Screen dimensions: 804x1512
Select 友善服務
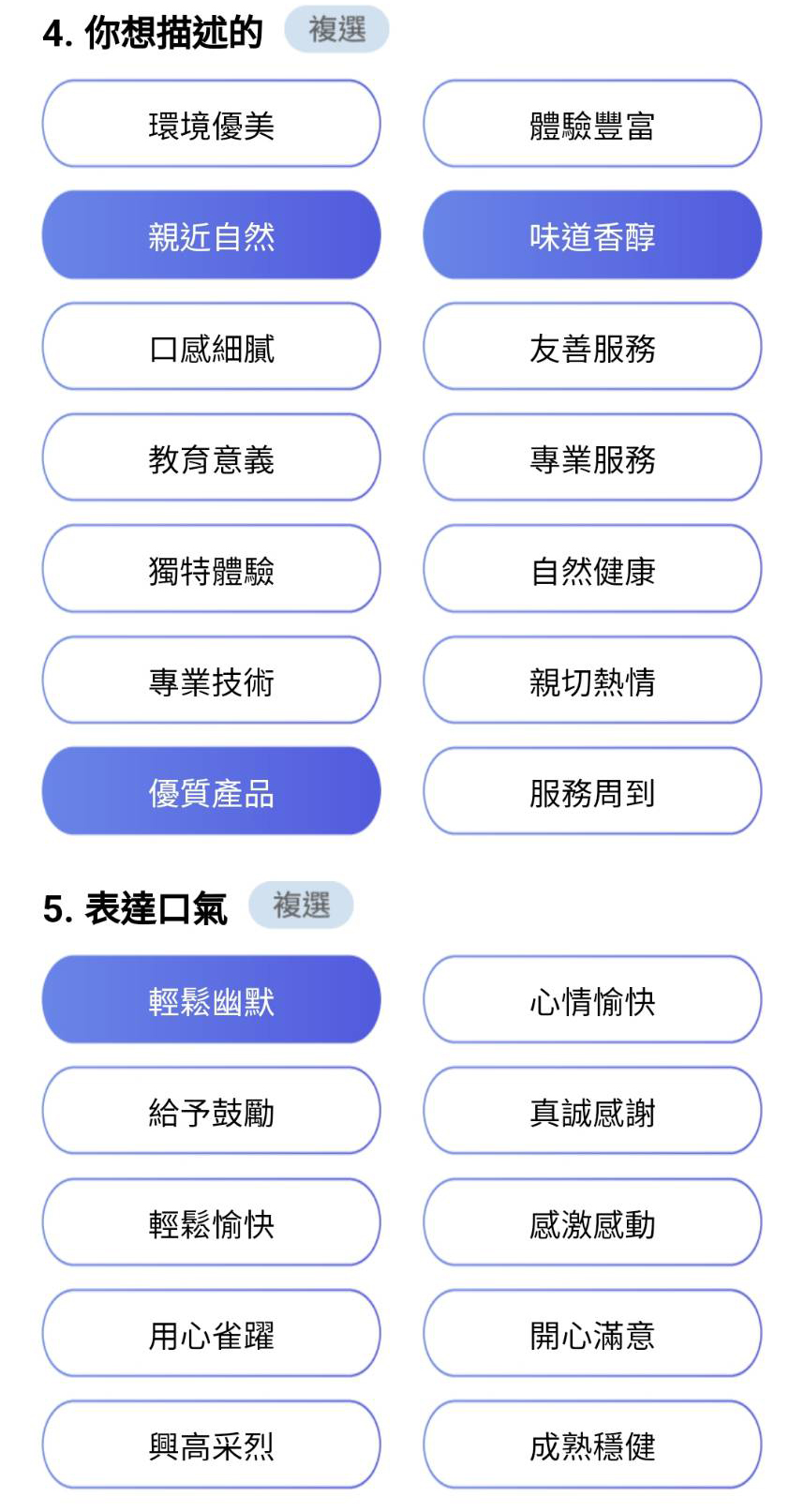[592, 347]
